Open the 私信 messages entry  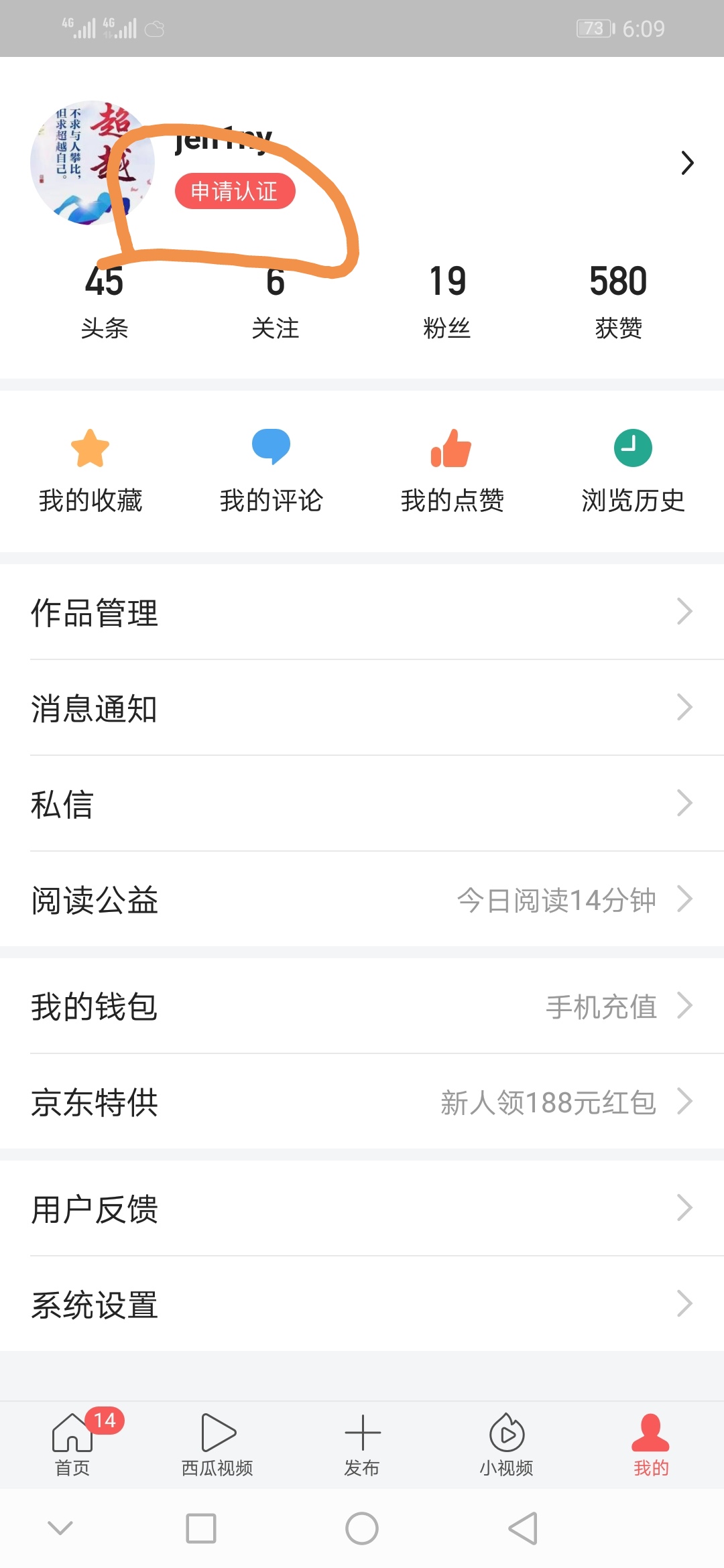[362, 804]
